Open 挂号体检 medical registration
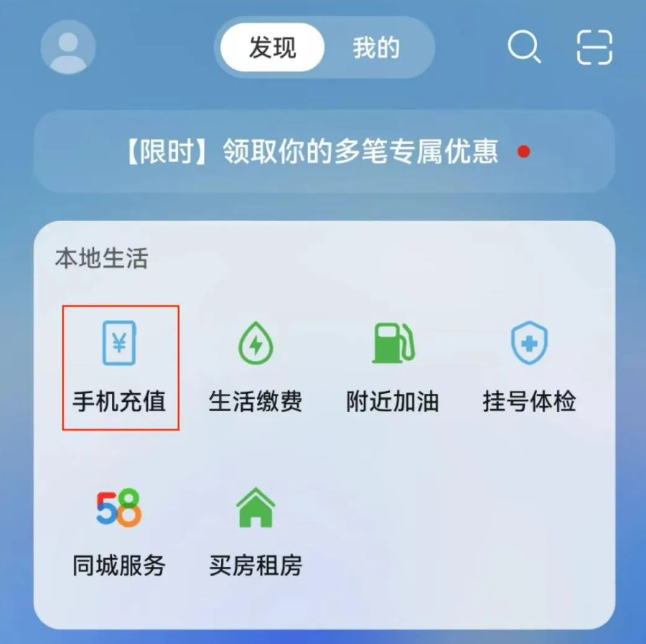 [529, 367]
